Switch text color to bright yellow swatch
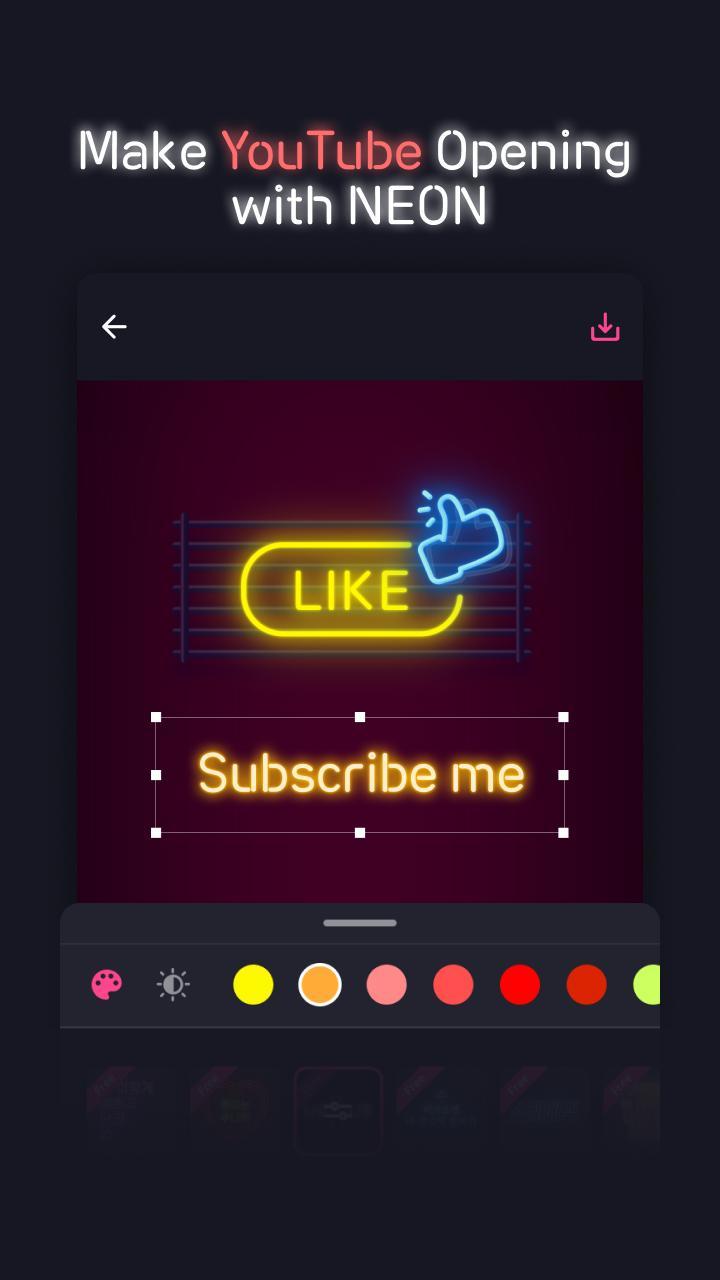Image resolution: width=720 pixels, height=1280 pixels. (x=253, y=985)
